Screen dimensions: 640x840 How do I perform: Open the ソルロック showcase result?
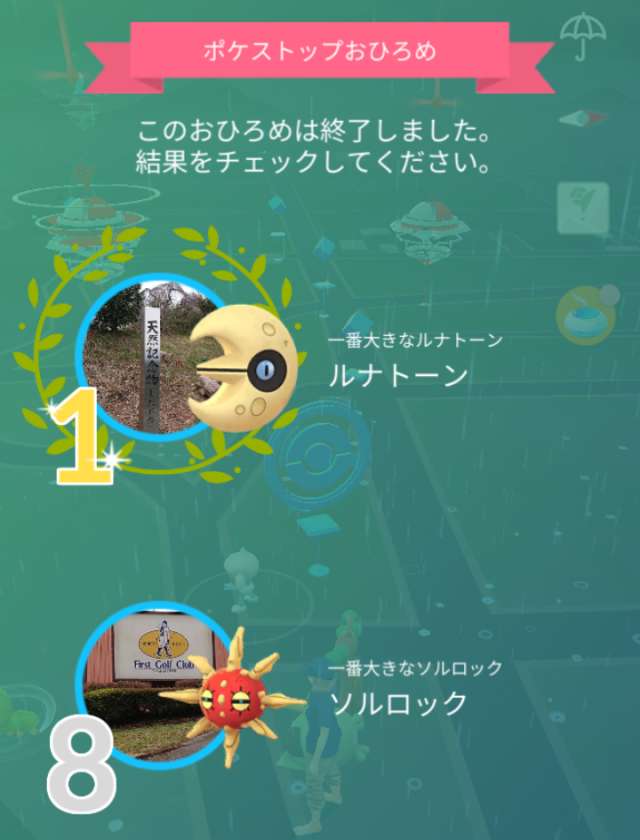tap(397, 702)
